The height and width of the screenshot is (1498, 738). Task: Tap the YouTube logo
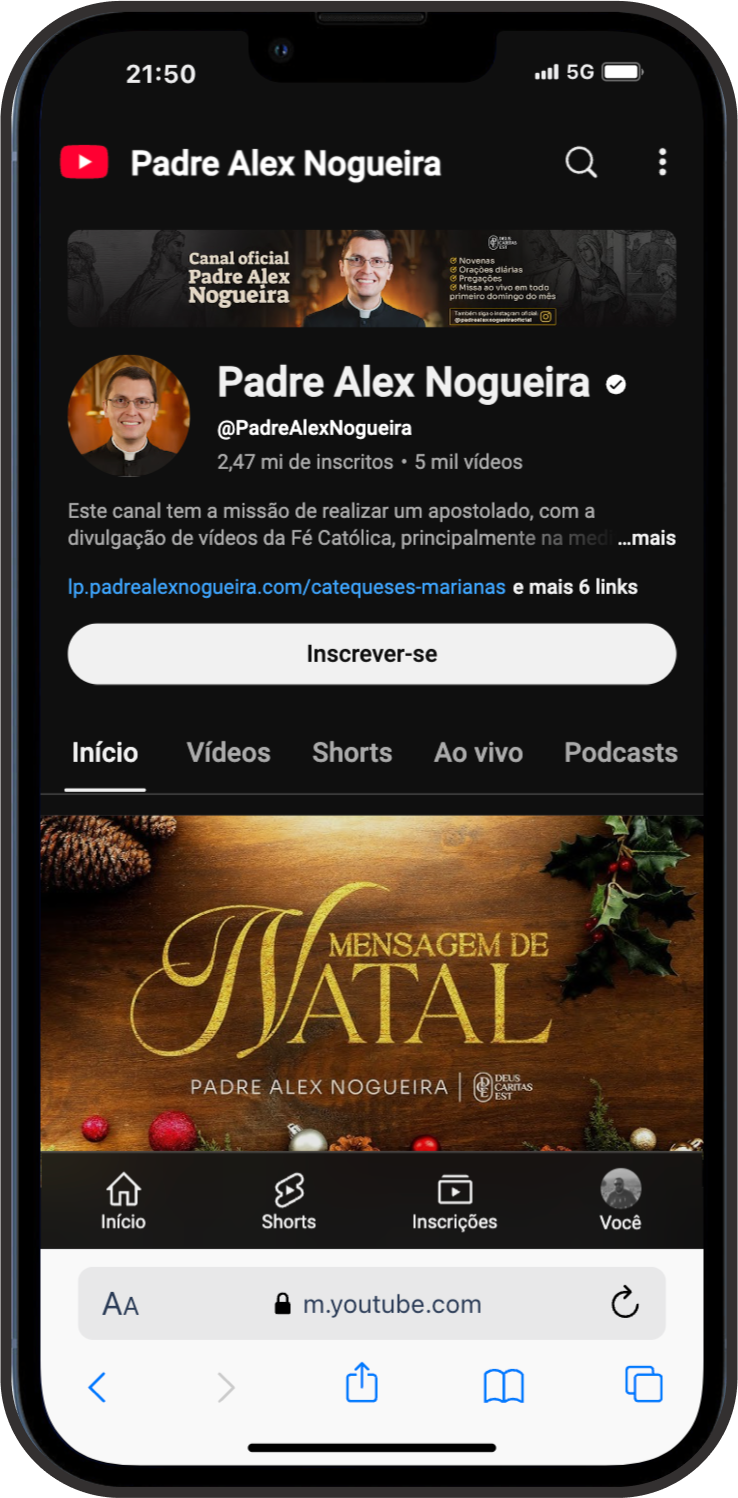tap(84, 162)
